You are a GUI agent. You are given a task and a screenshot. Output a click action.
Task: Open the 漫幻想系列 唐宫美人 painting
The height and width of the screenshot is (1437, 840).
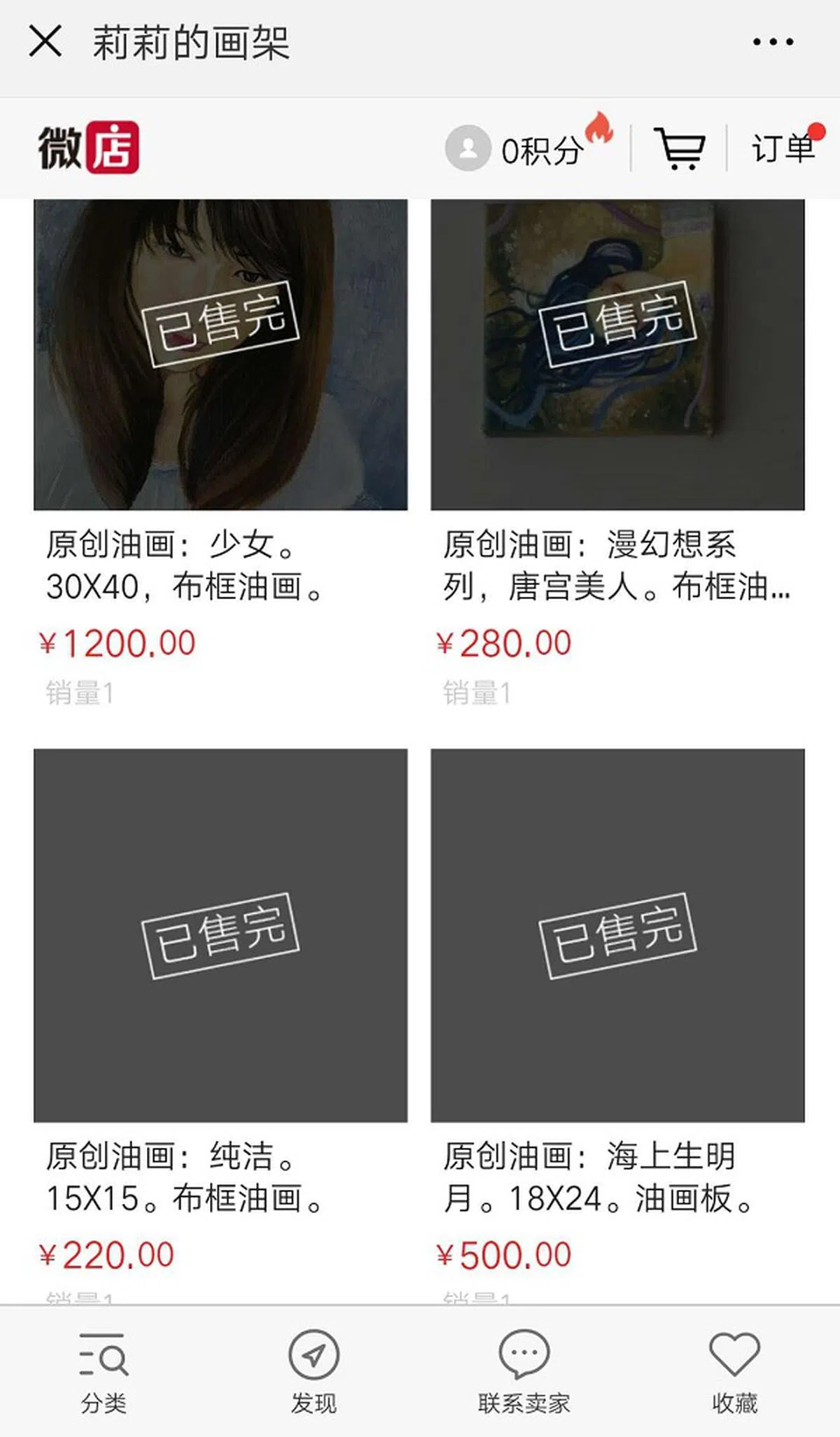[x=617, y=355]
